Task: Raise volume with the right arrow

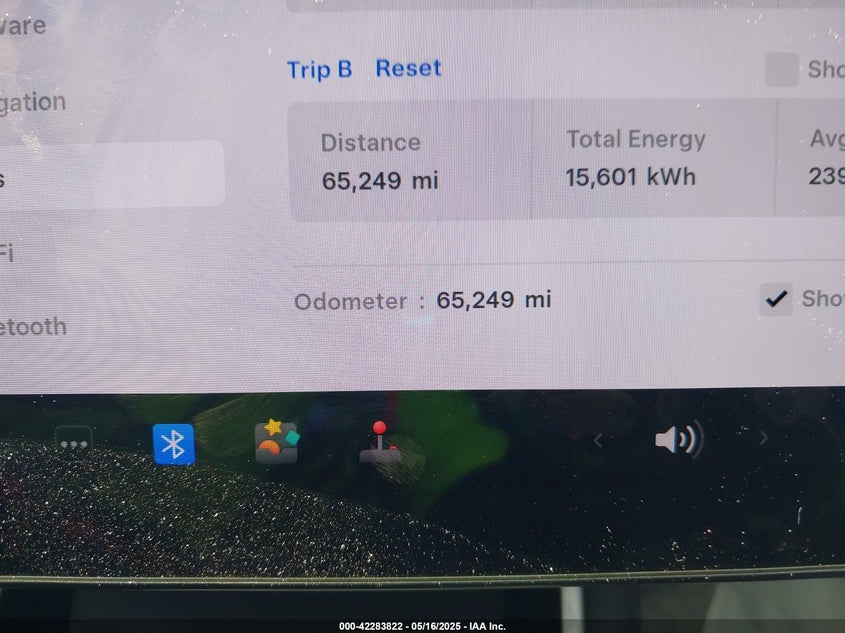Action: click(763, 438)
